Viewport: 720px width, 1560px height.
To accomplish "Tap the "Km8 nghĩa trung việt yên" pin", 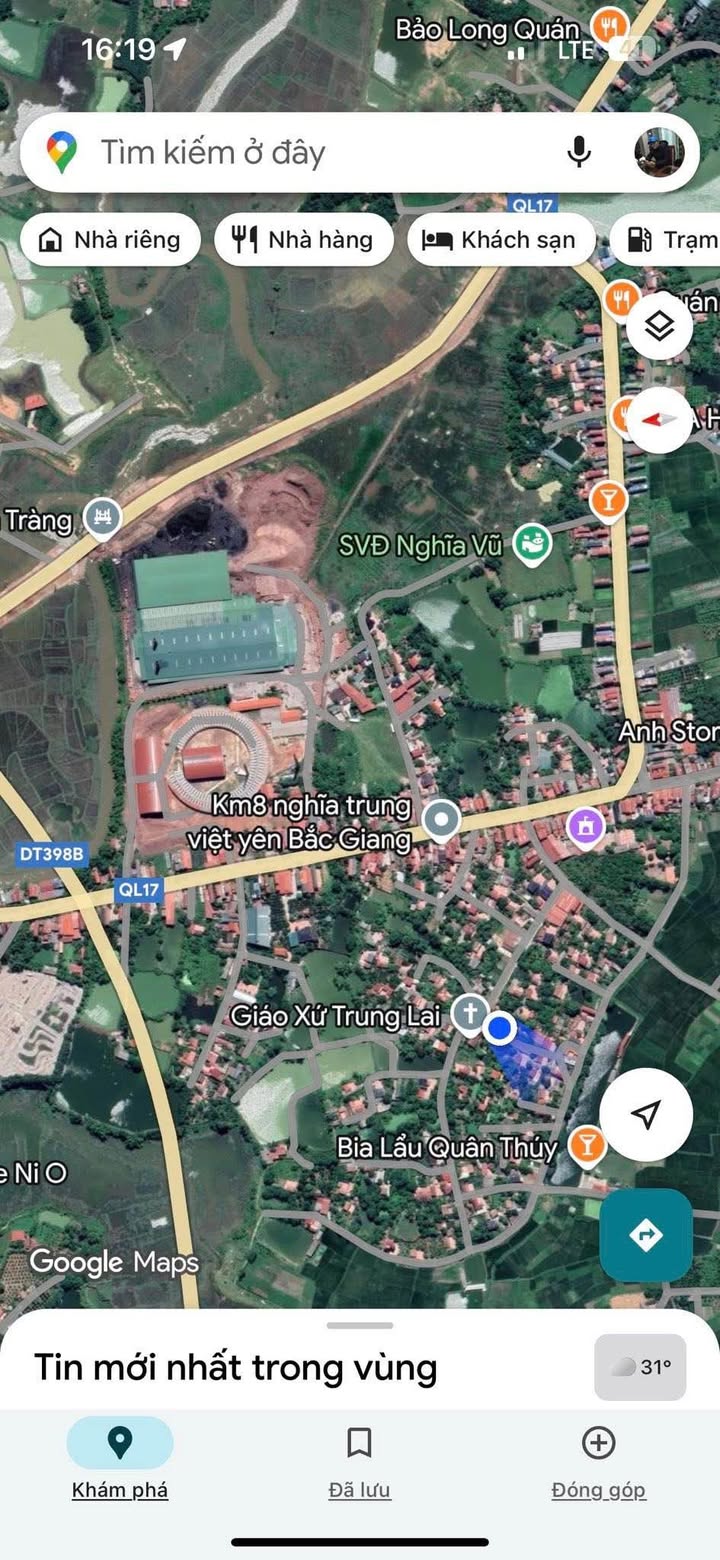I will pos(441,821).
